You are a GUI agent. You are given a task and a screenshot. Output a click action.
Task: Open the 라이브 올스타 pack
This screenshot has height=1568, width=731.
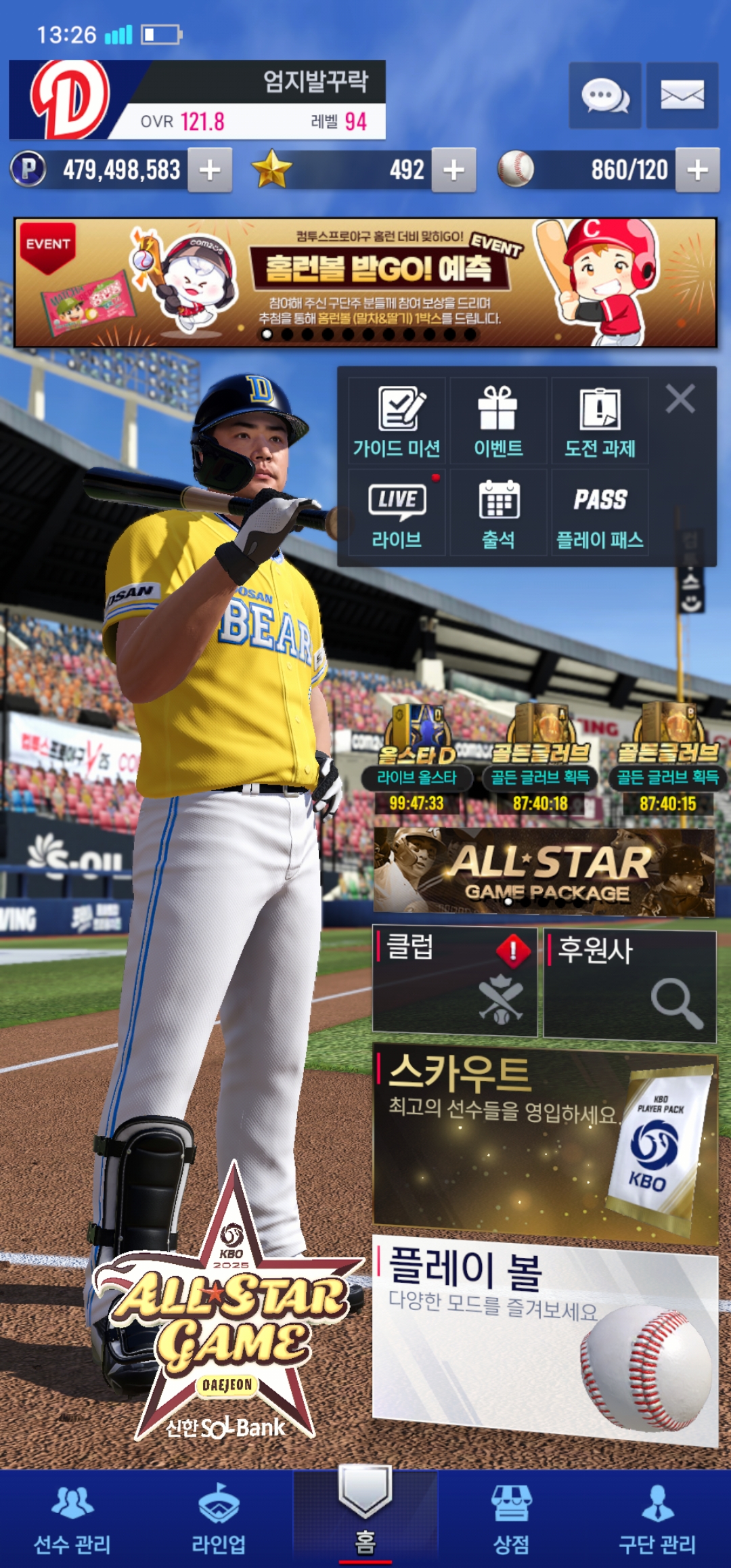point(416,758)
